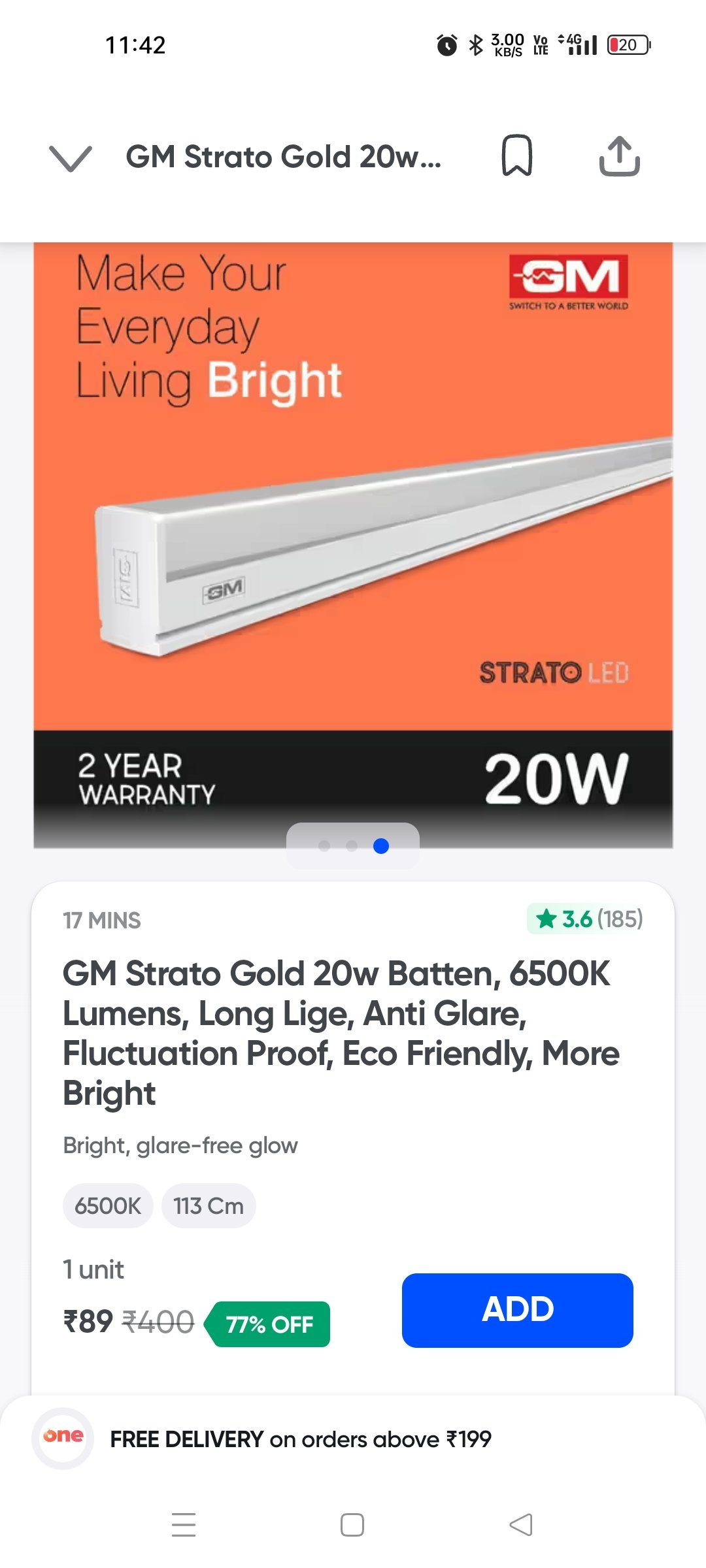
Task: Add the batten to cart
Action: click(x=517, y=1310)
